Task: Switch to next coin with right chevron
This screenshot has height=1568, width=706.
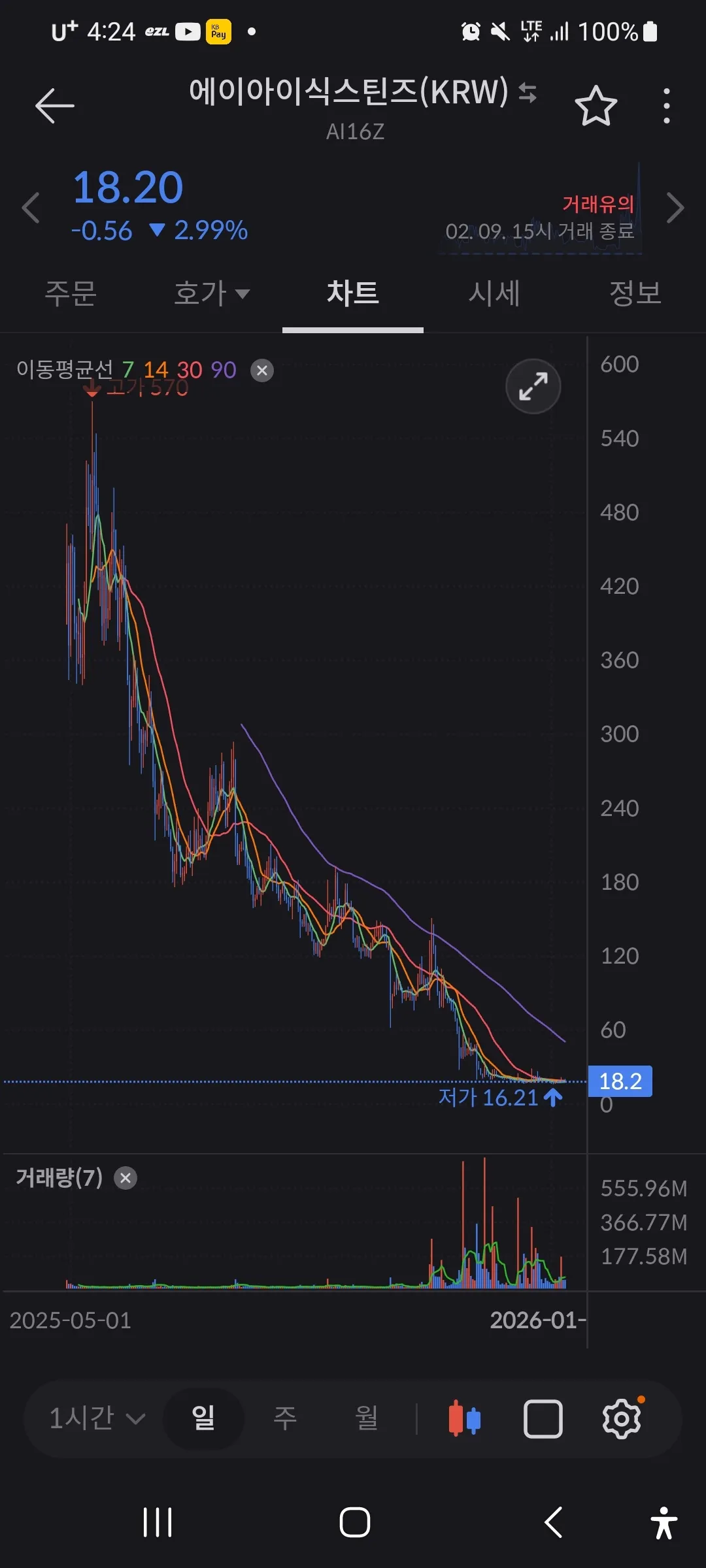Action: click(x=675, y=208)
